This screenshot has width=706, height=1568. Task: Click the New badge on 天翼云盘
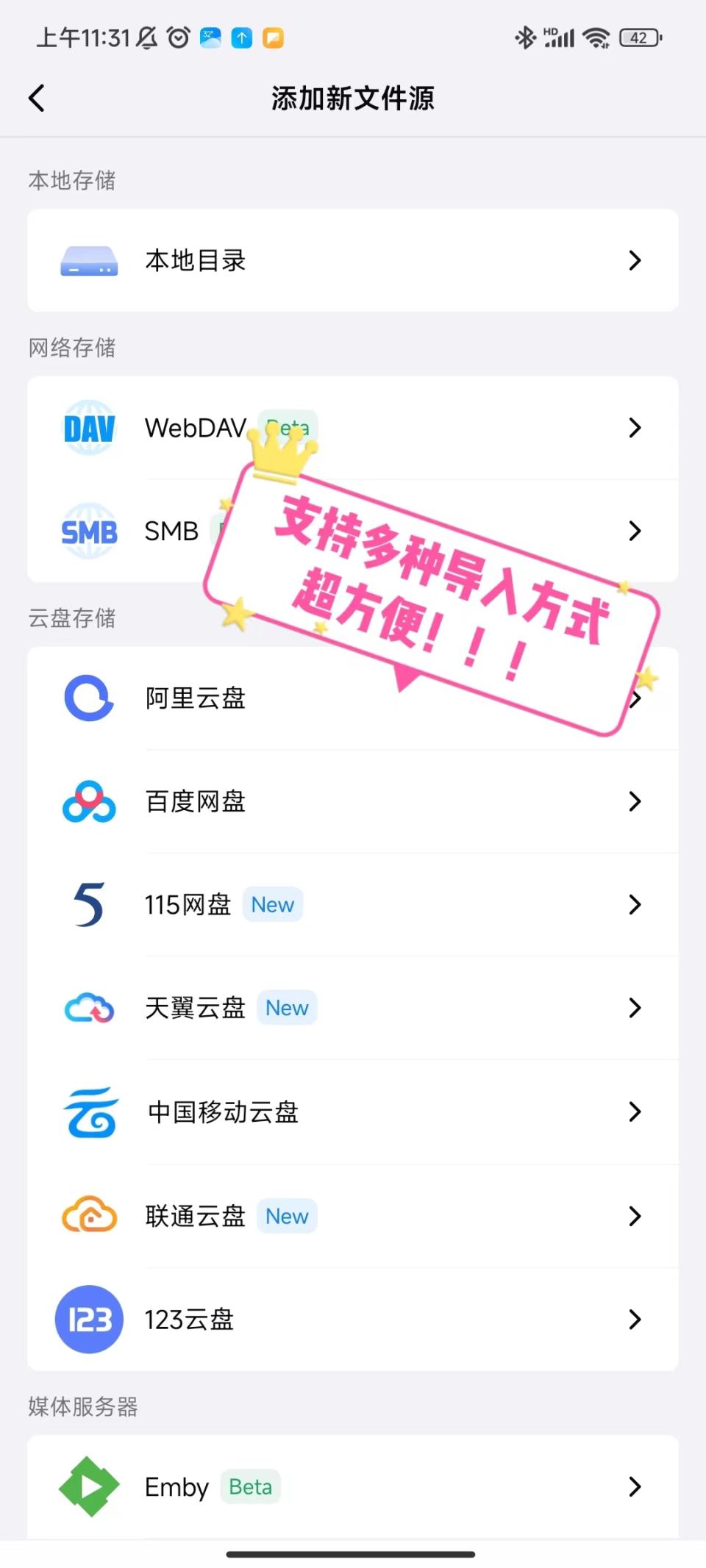pyautogui.click(x=286, y=1008)
